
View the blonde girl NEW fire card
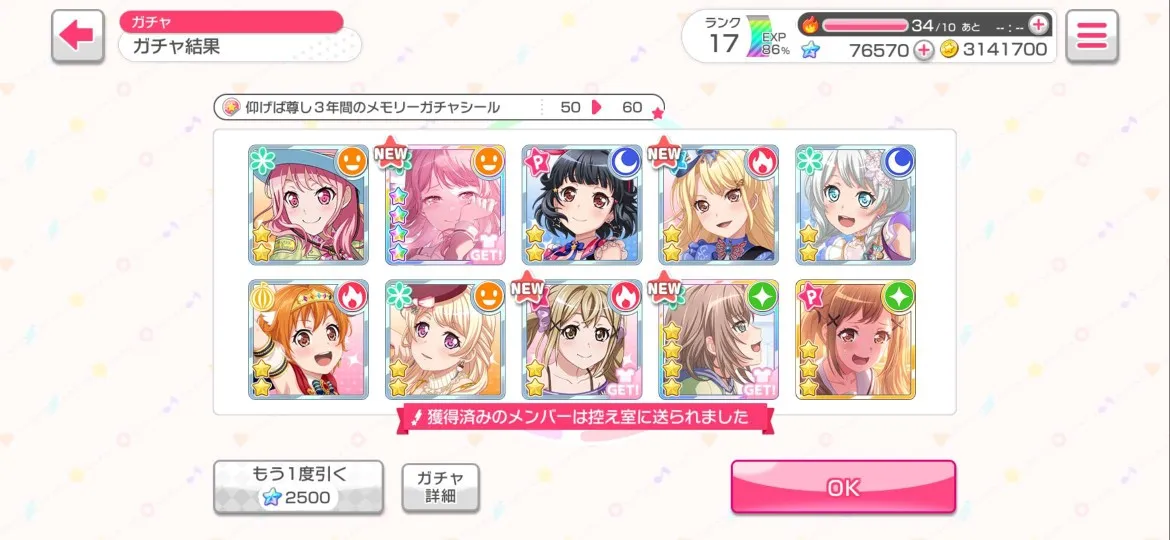click(718, 205)
